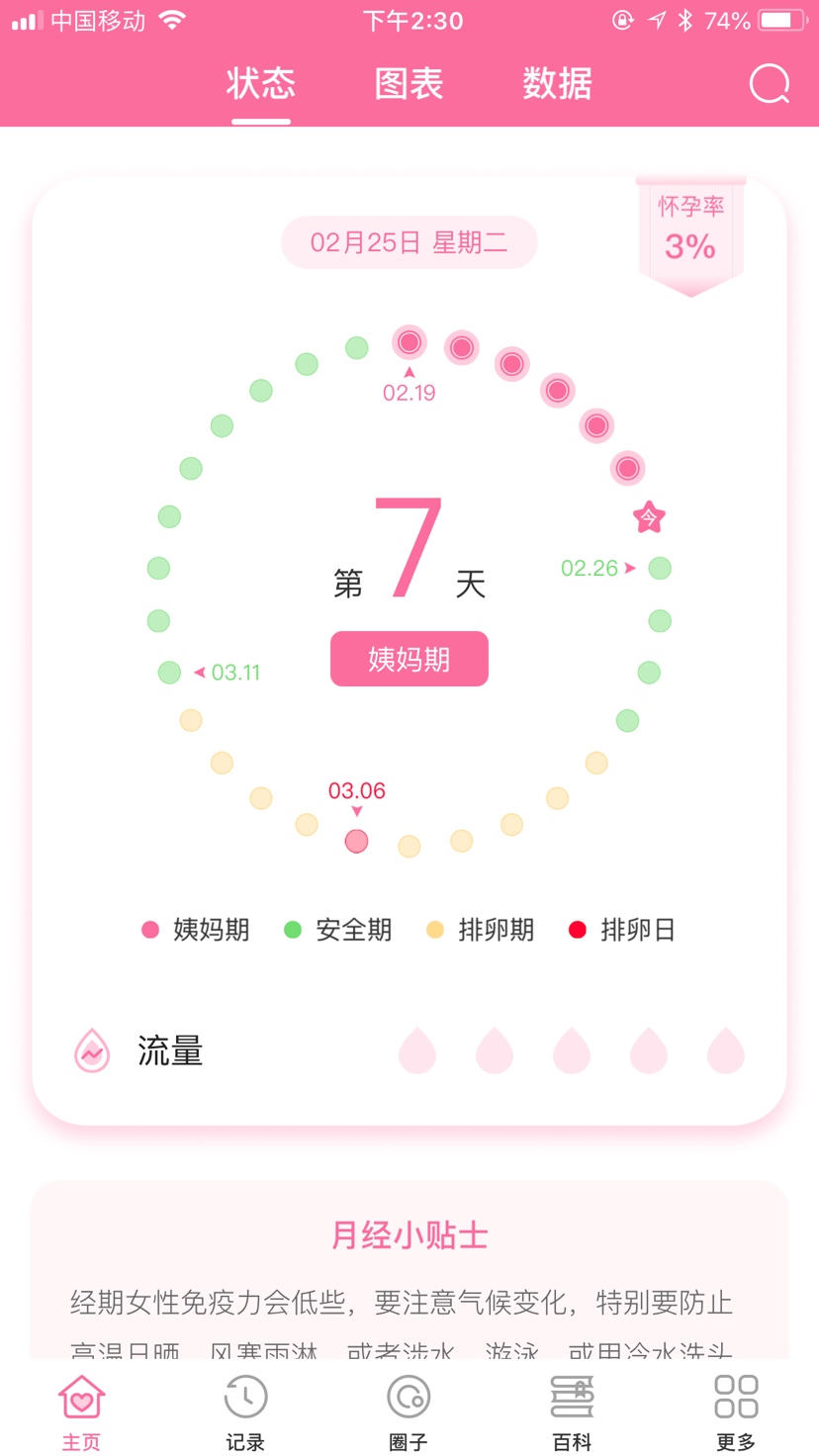Select the fifth flow droplet next to 流量

[725, 1050]
